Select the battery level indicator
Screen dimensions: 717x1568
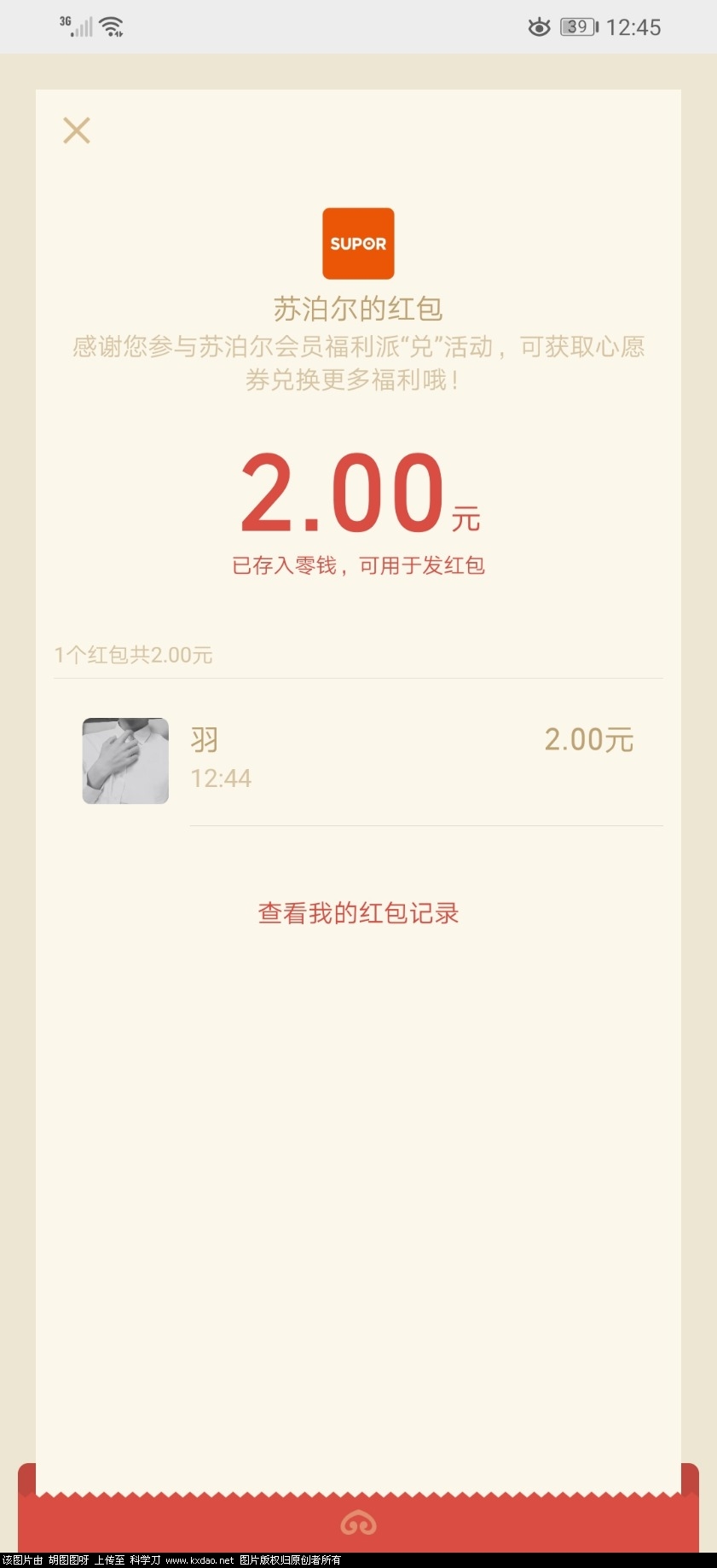click(576, 26)
